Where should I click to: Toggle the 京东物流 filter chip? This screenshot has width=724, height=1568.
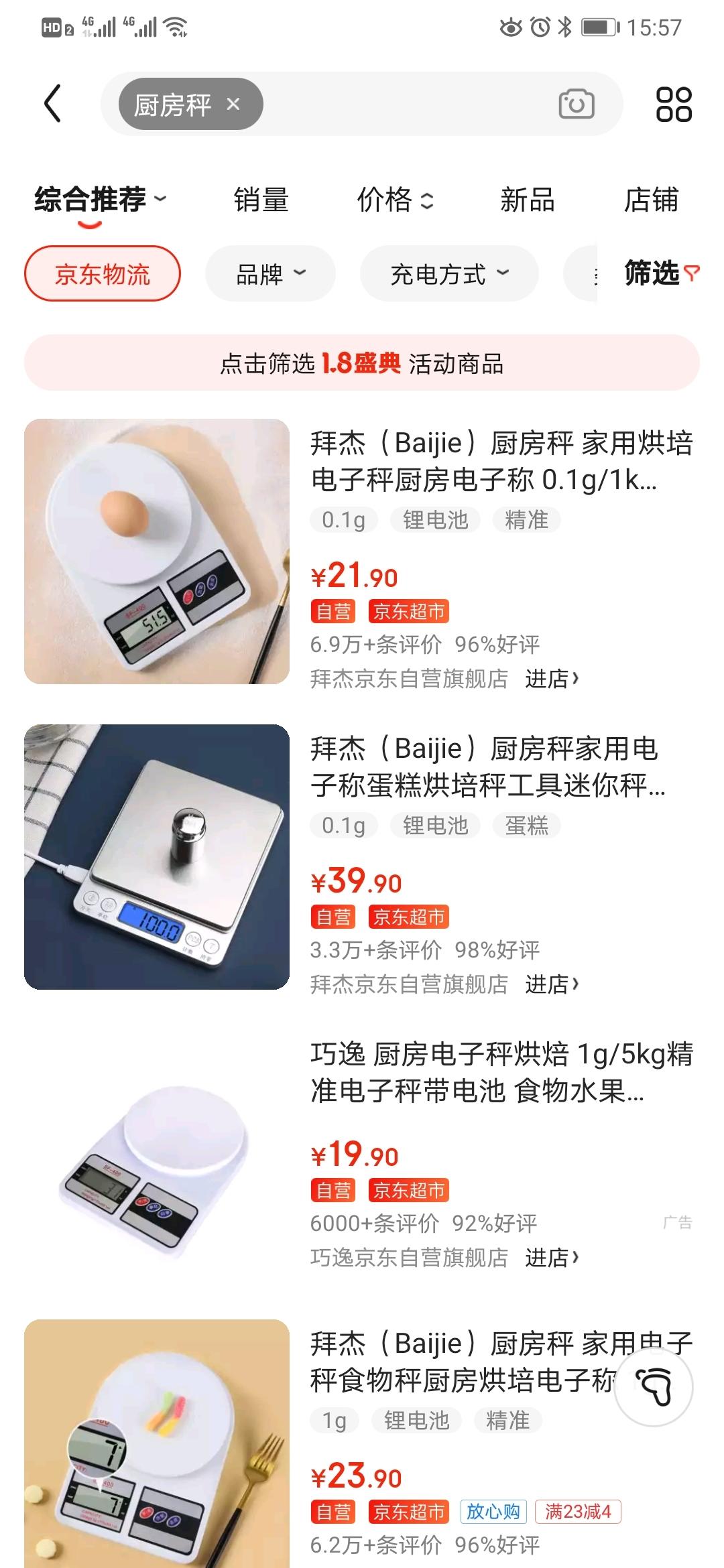[103, 273]
